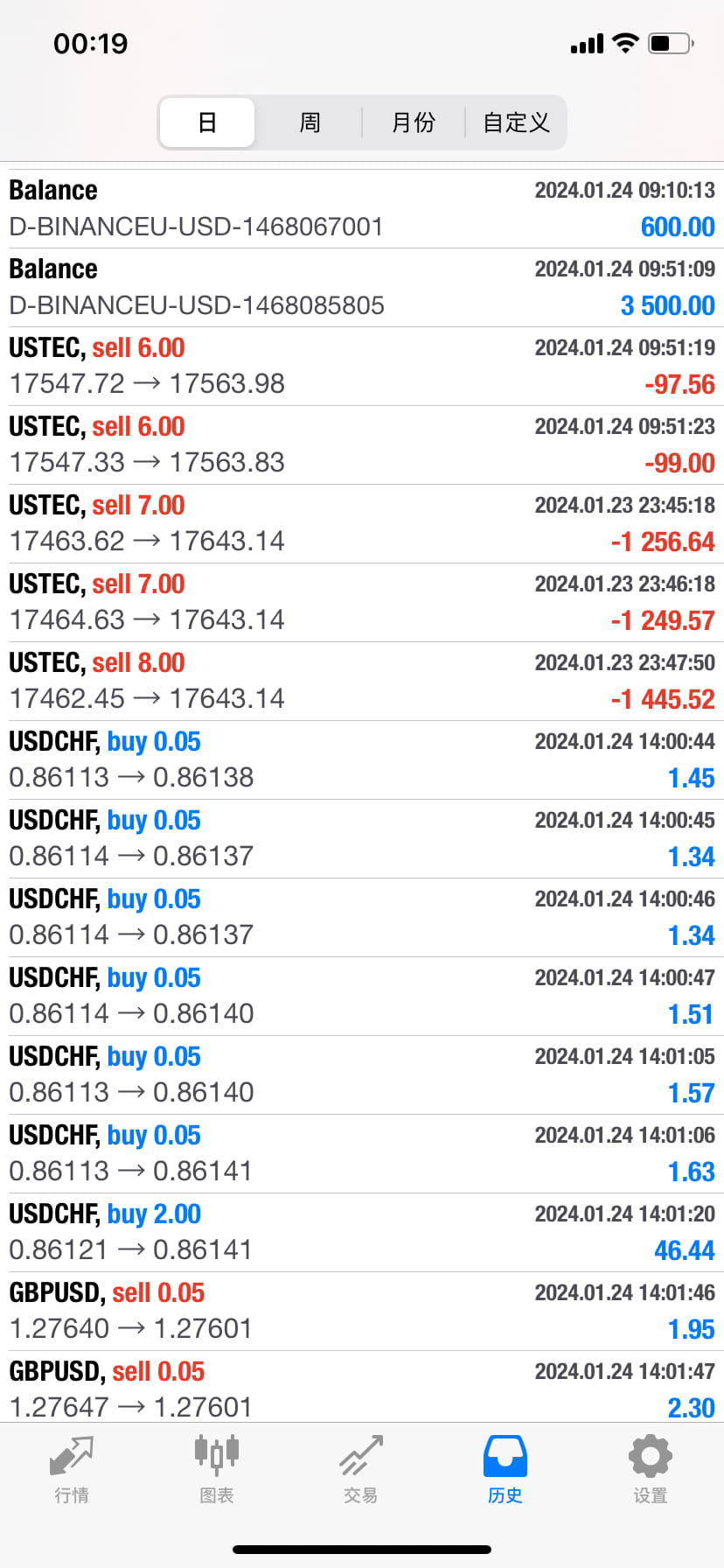Expand USDCHF buy 0.05 trade with 1.45

click(362, 760)
